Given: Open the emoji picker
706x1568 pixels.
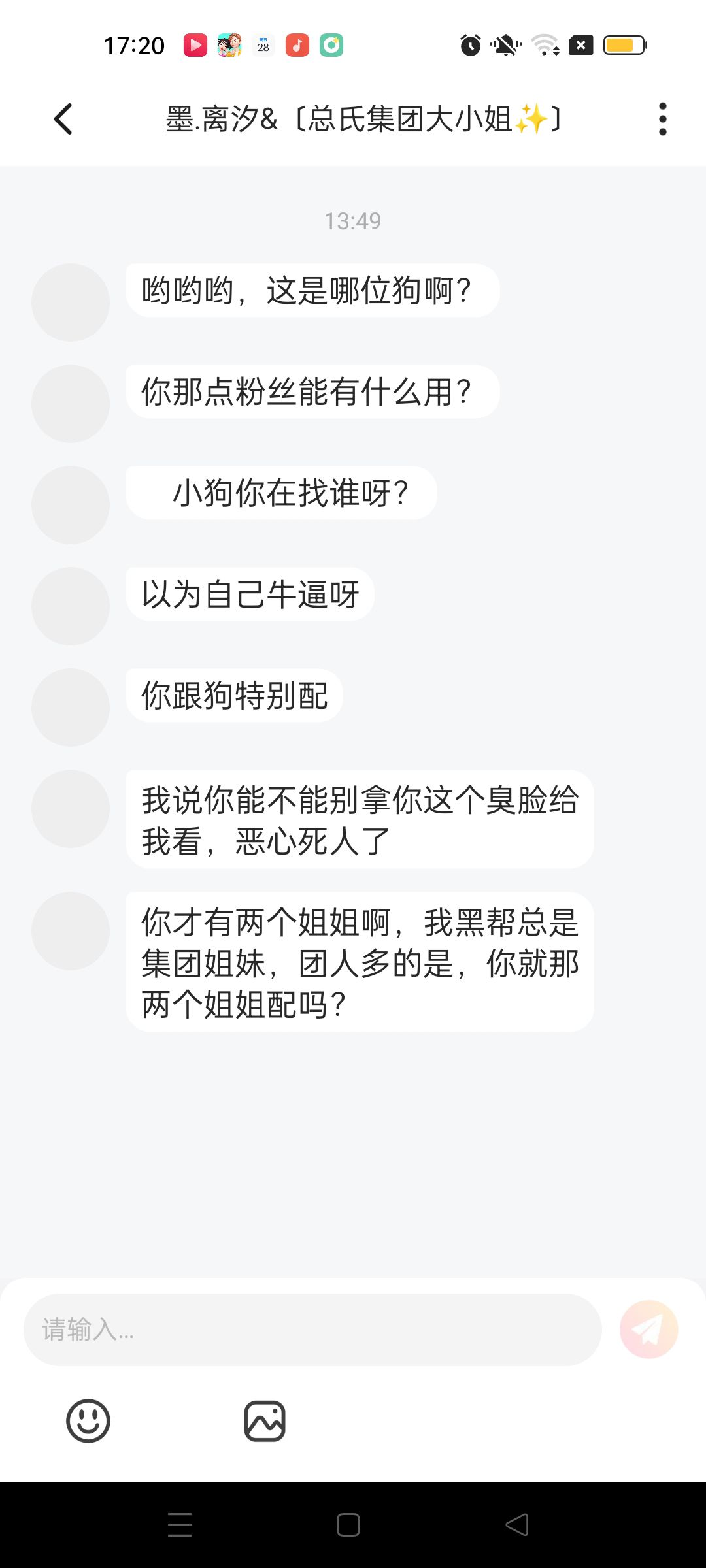Looking at the screenshot, I should tap(88, 1420).
